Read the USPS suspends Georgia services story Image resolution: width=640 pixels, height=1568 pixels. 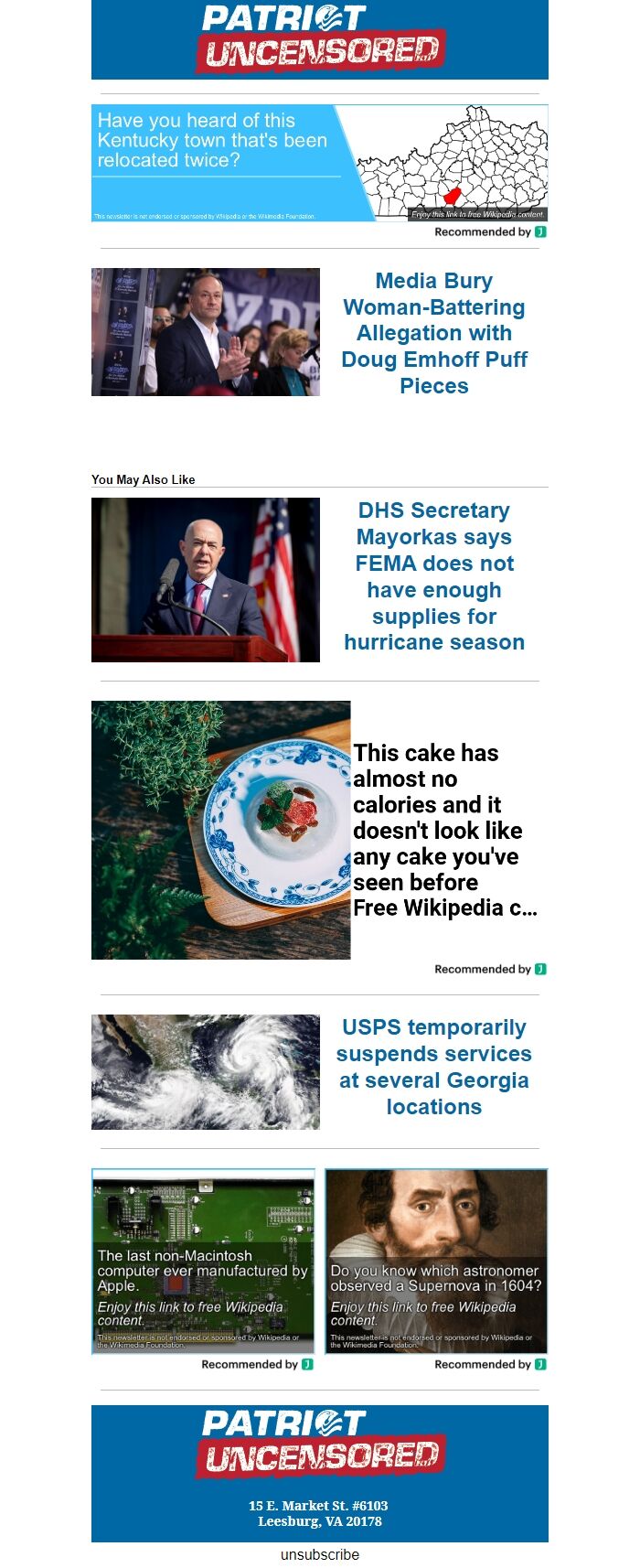click(433, 1067)
